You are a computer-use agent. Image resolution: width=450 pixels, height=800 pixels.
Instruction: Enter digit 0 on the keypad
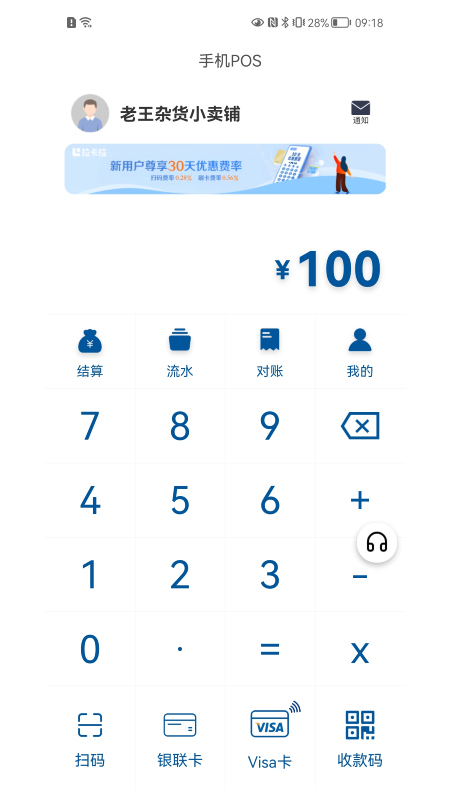tap(90, 649)
